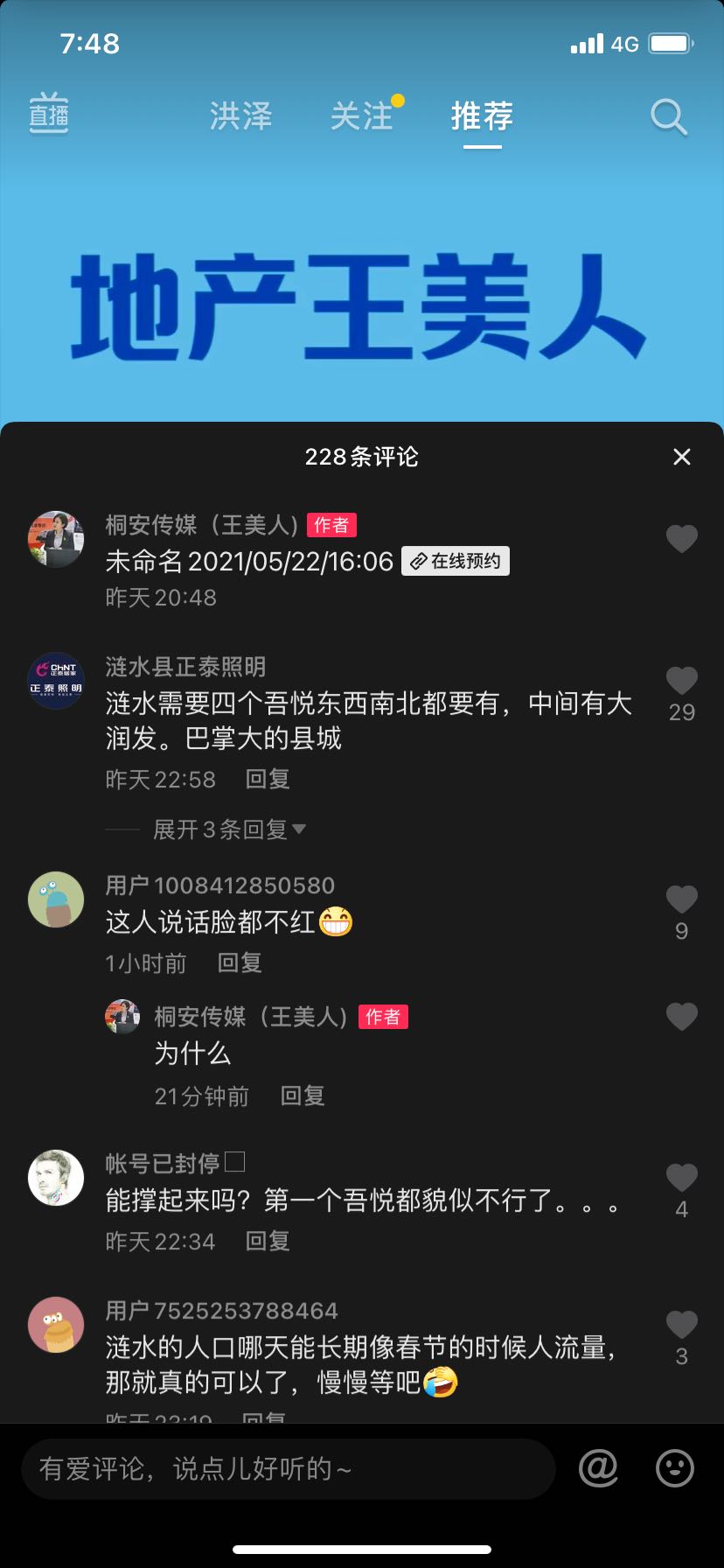724x1568 pixels.
Task: Close the comments panel
Action: point(682,457)
